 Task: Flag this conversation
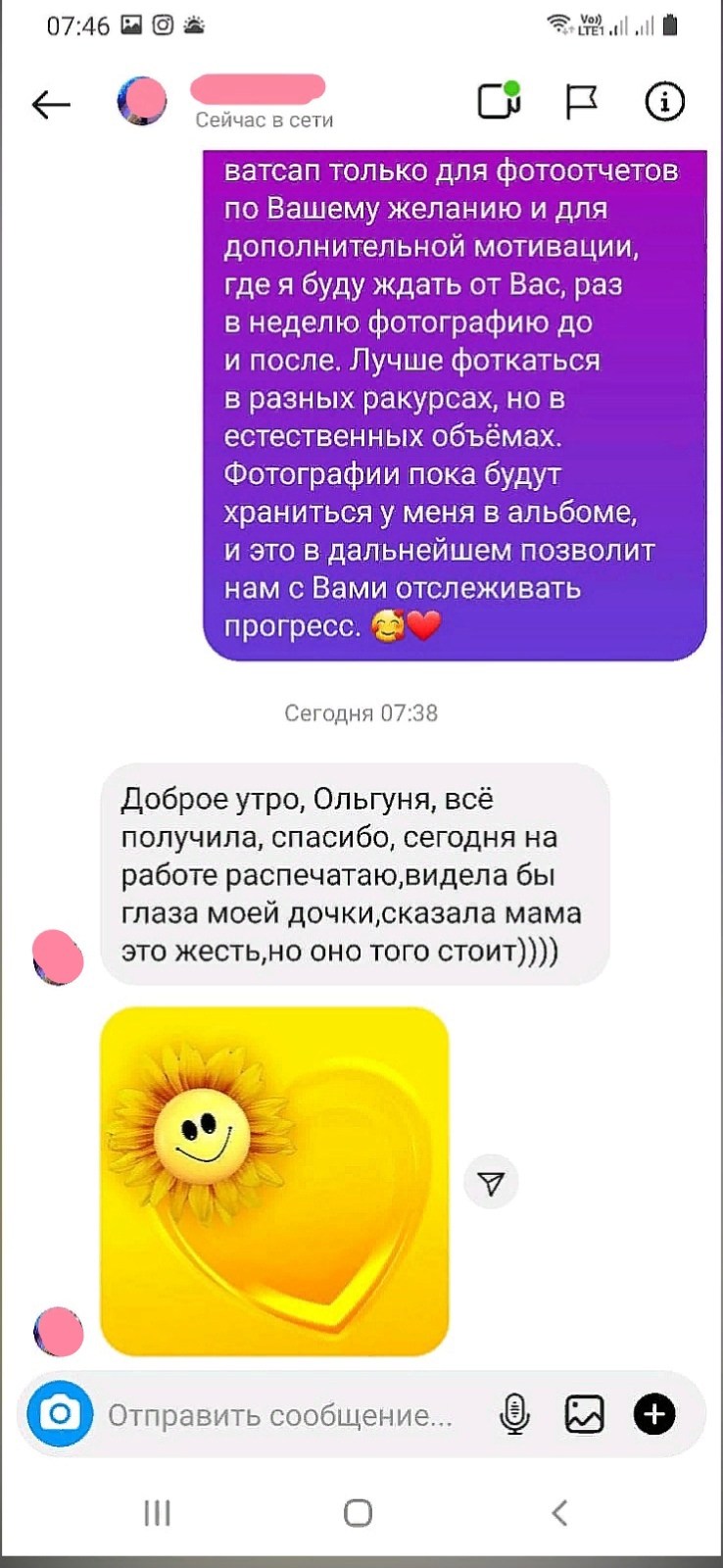tap(582, 102)
